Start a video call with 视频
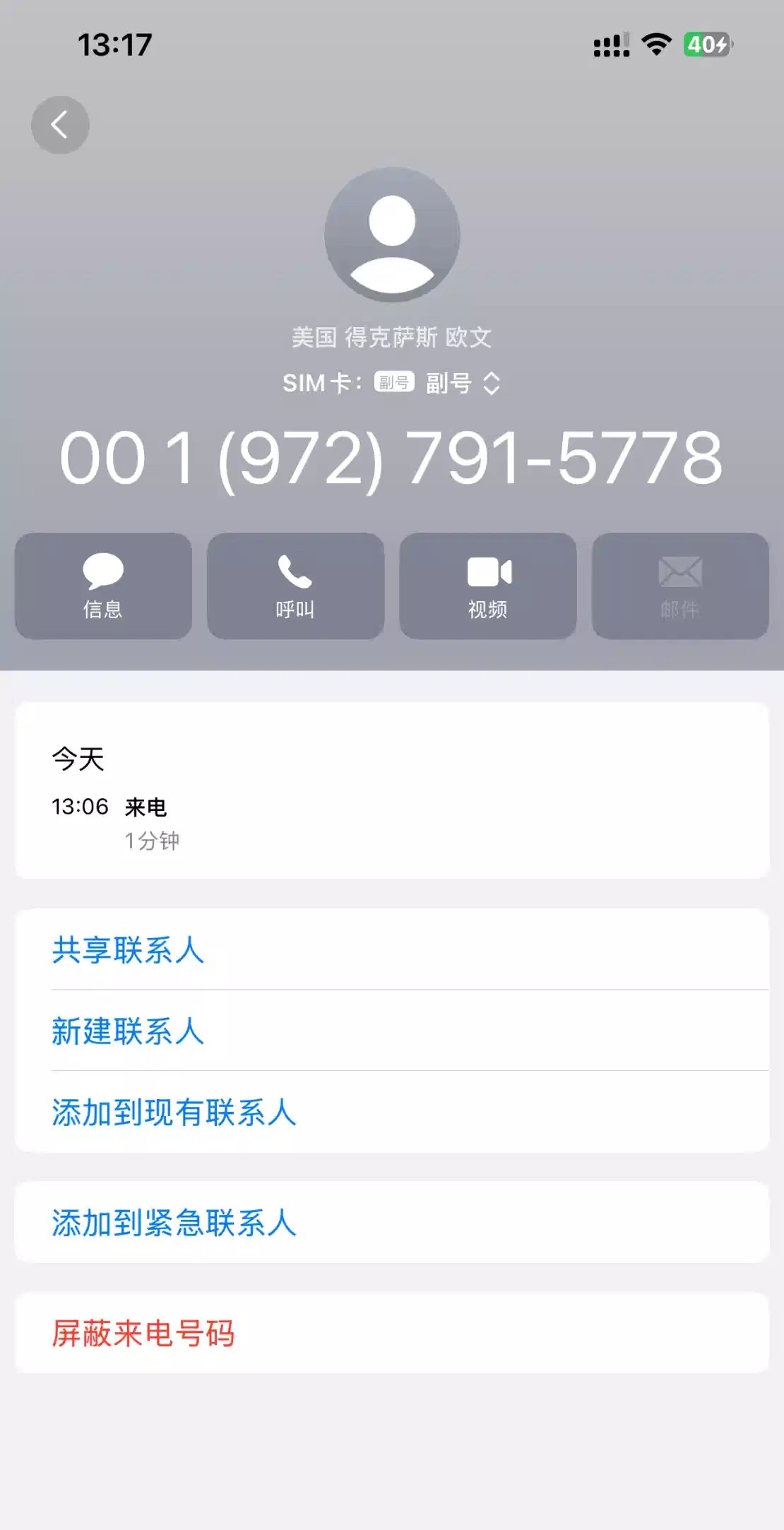Image resolution: width=784 pixels, height=1530 pixels. coord(488,586)
